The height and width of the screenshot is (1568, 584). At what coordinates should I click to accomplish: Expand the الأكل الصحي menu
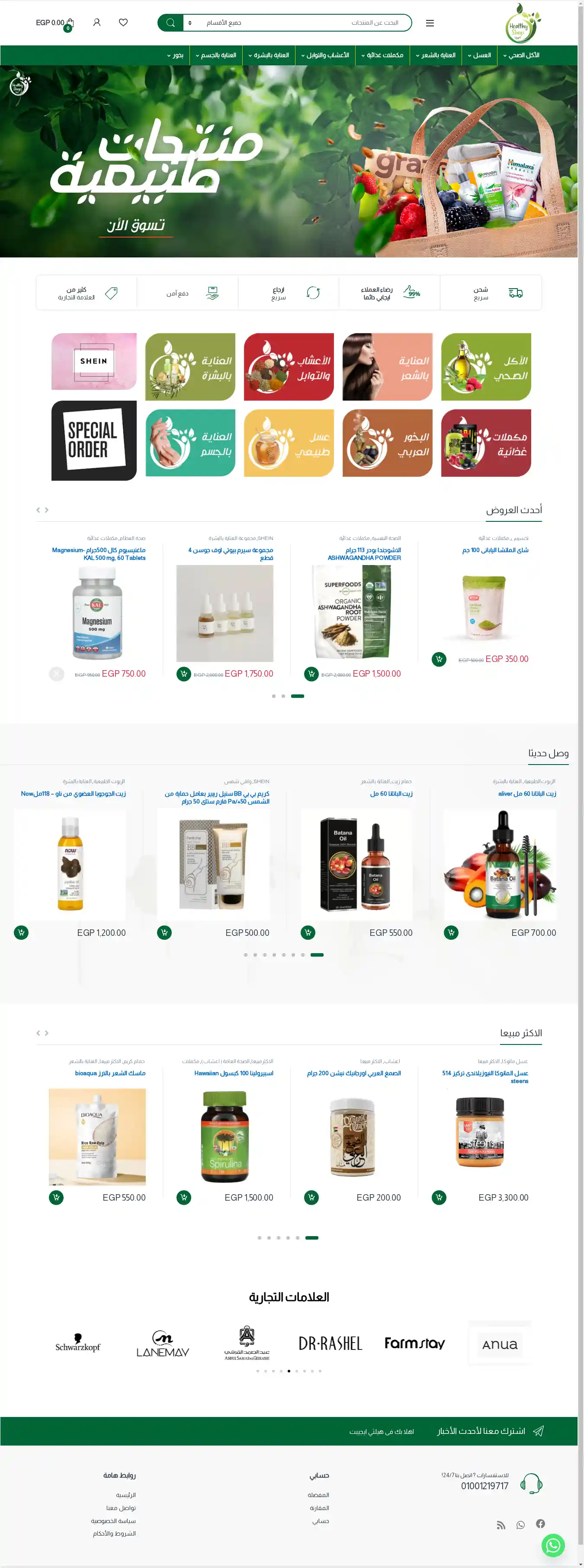pyautogui.click(x=521, y=55)
